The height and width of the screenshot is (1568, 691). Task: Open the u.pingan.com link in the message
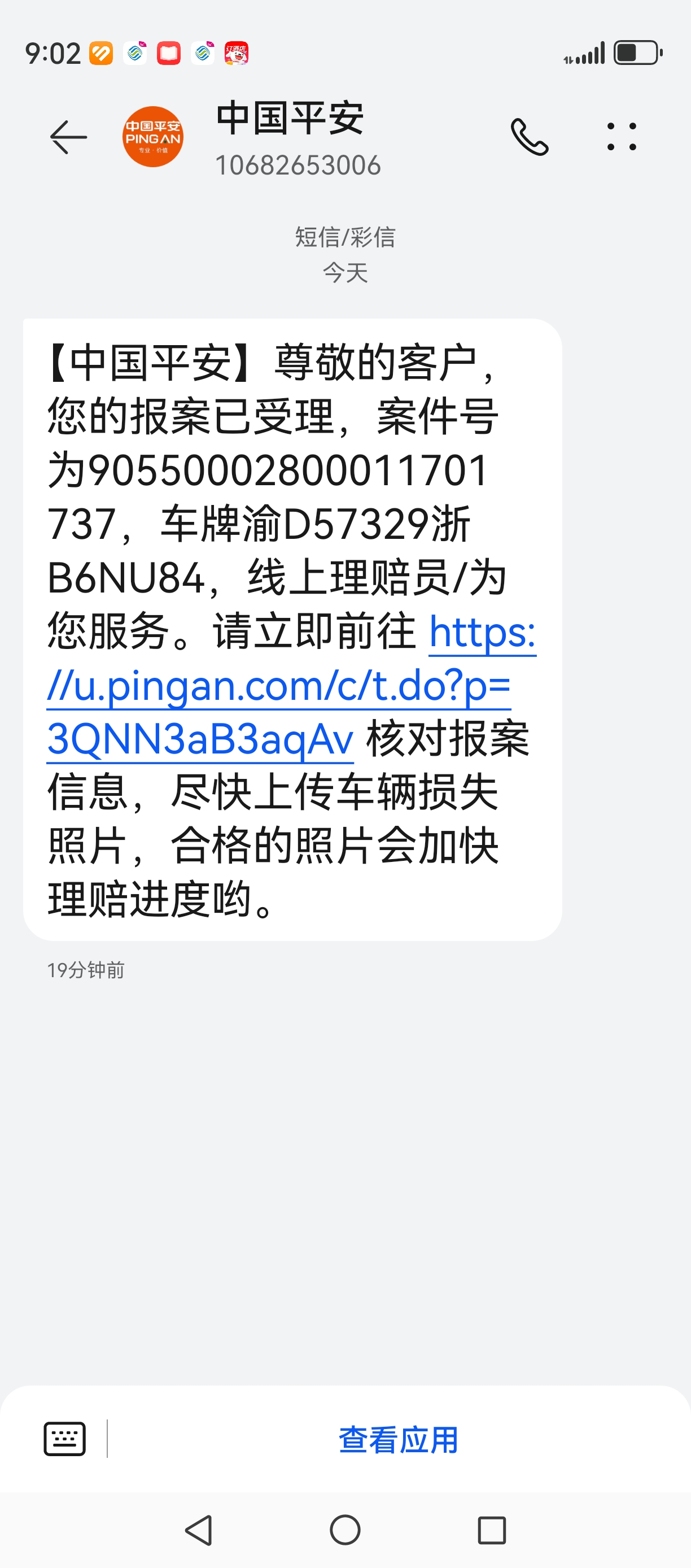point(278,687)
